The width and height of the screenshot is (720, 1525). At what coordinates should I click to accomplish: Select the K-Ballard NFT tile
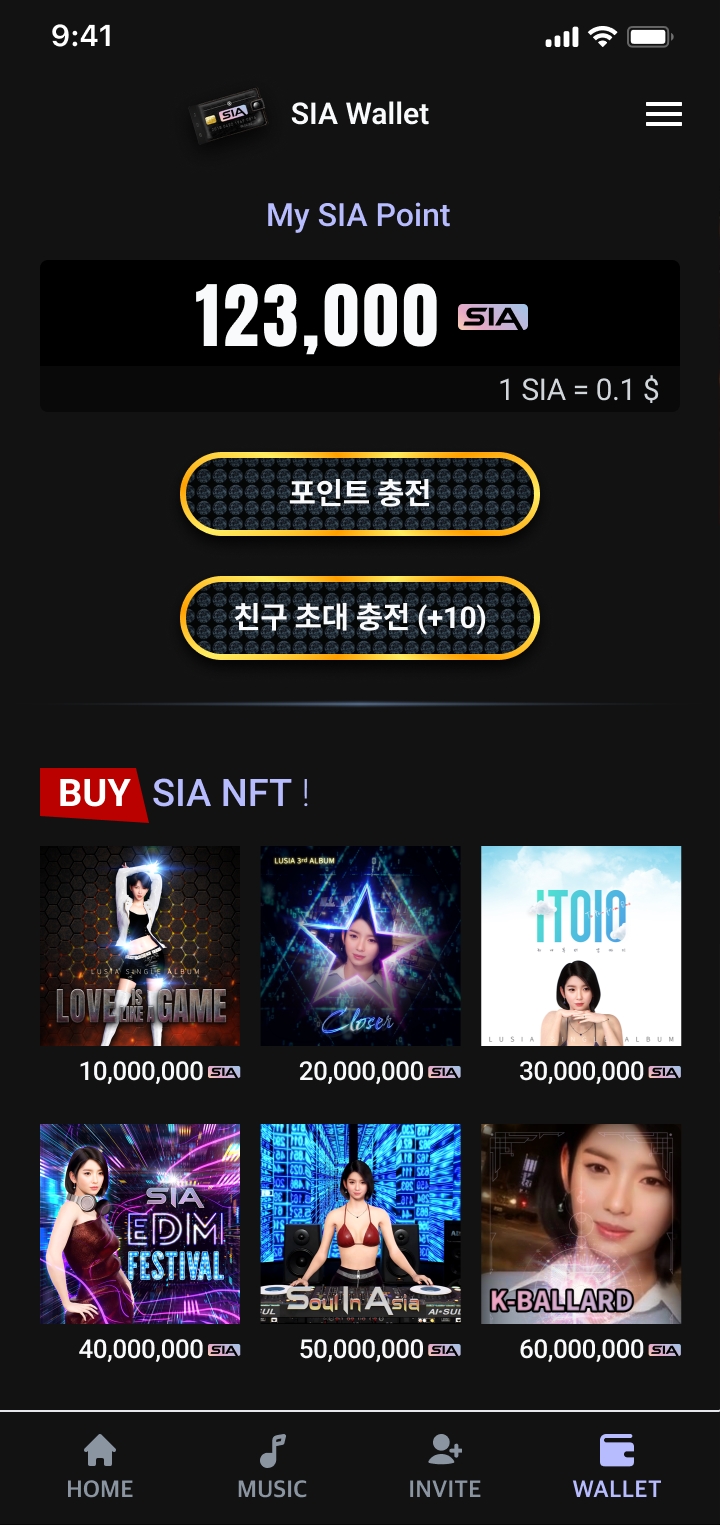[581, 1224]
